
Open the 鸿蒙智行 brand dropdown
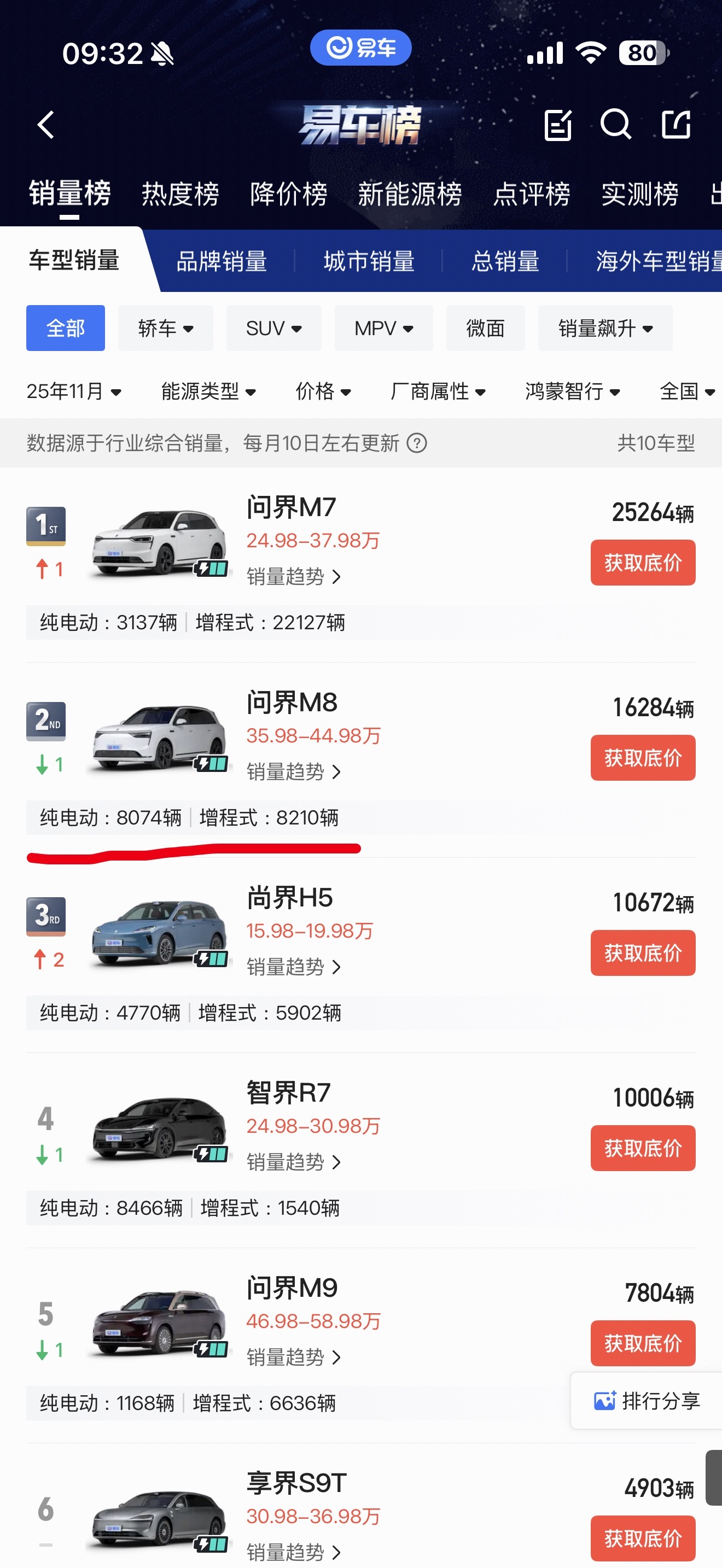tap(573, 391)
